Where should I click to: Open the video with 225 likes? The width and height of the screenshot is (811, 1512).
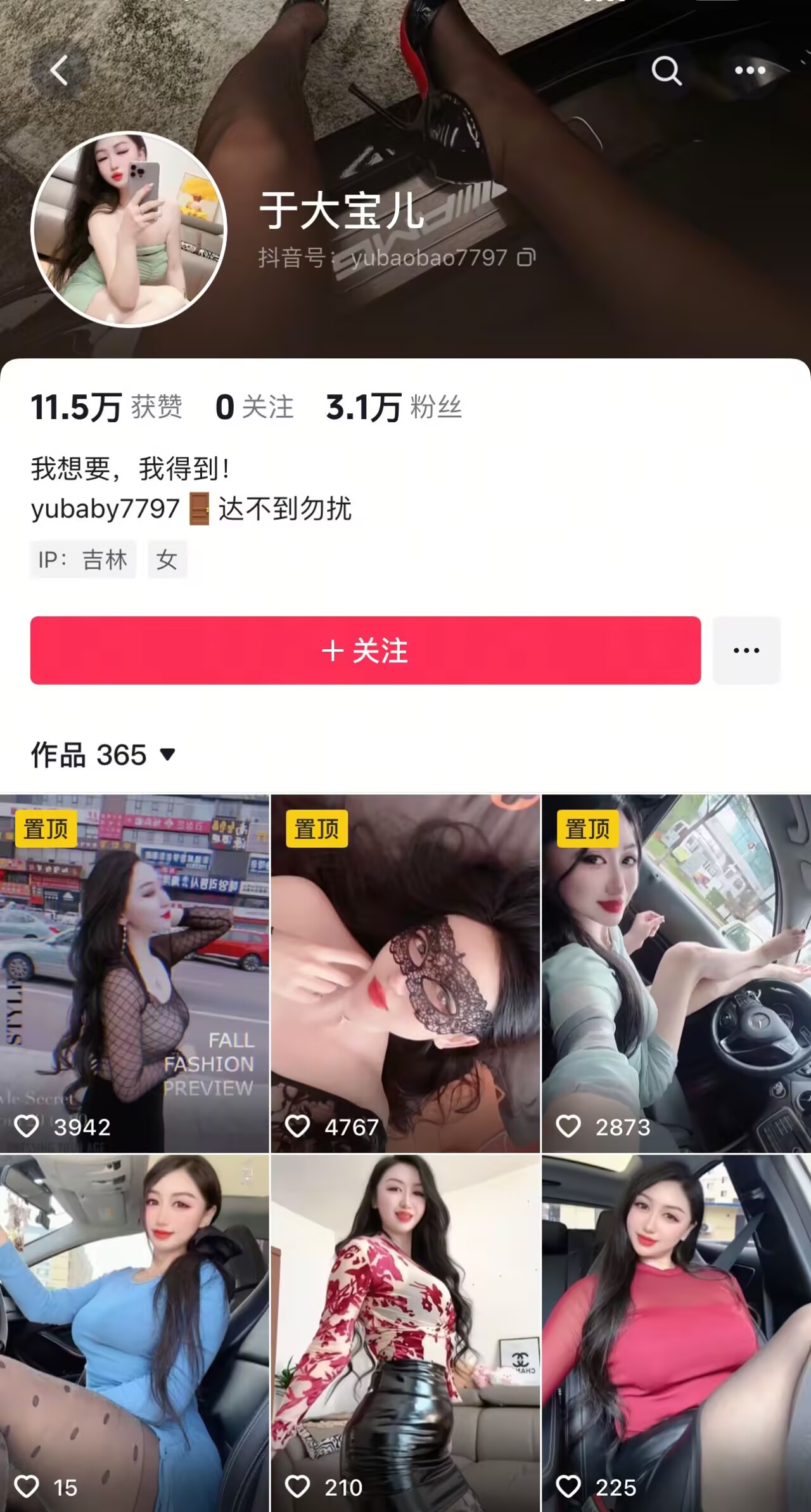coord(676,1331)
